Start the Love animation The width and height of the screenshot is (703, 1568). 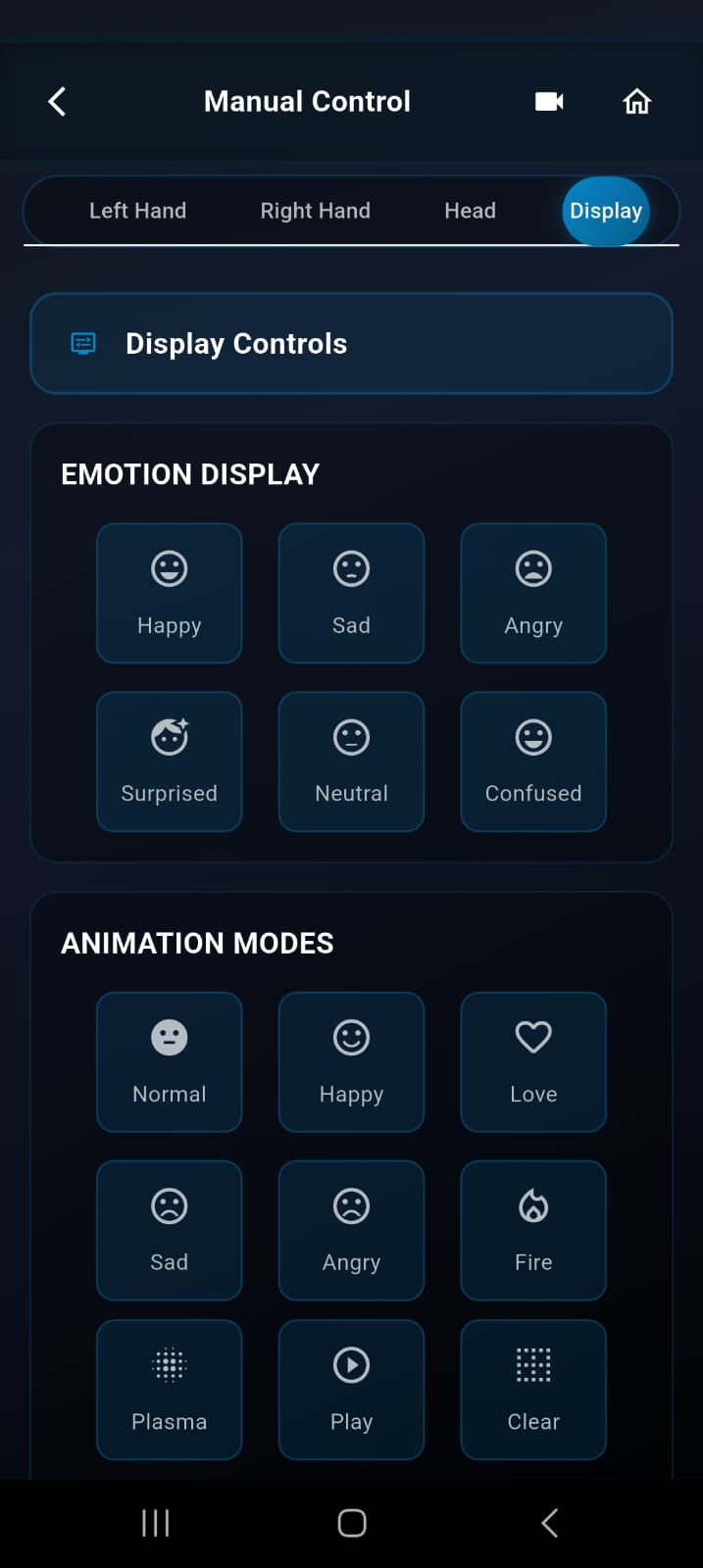(x=533, y=1061)
